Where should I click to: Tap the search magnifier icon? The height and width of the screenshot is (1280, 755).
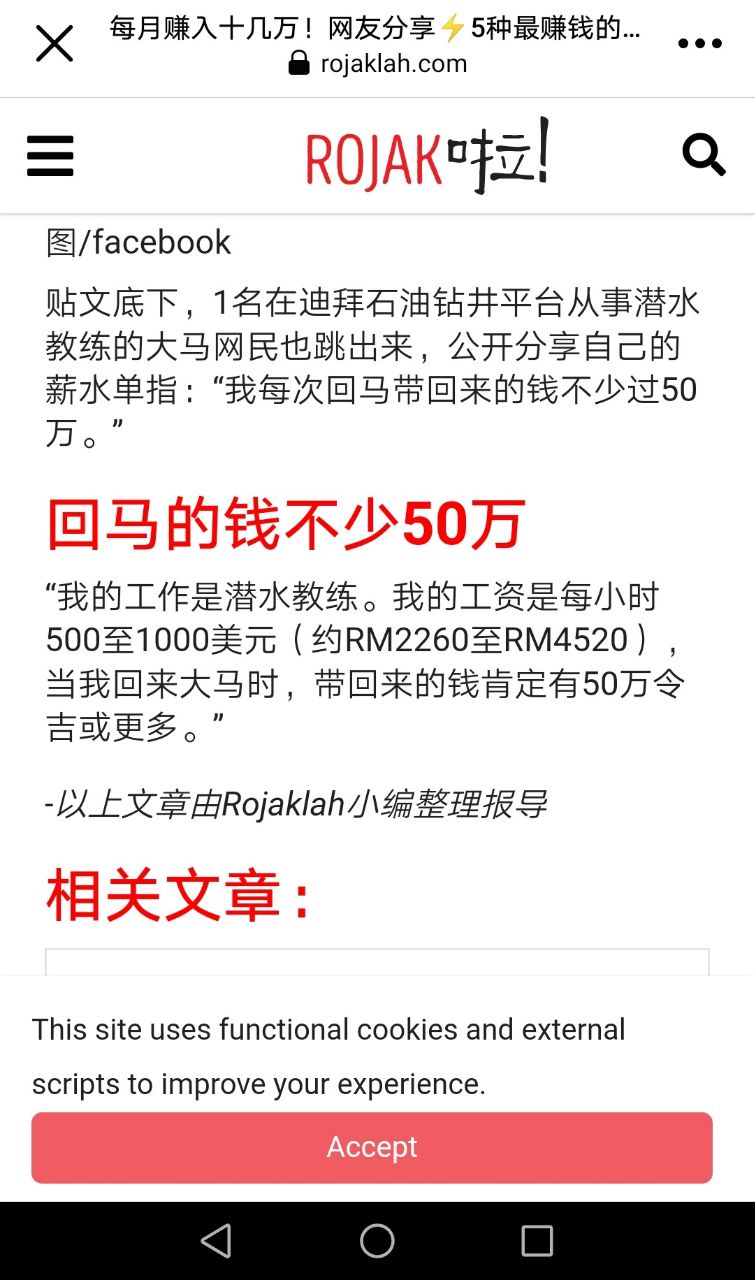pos(705,155)
